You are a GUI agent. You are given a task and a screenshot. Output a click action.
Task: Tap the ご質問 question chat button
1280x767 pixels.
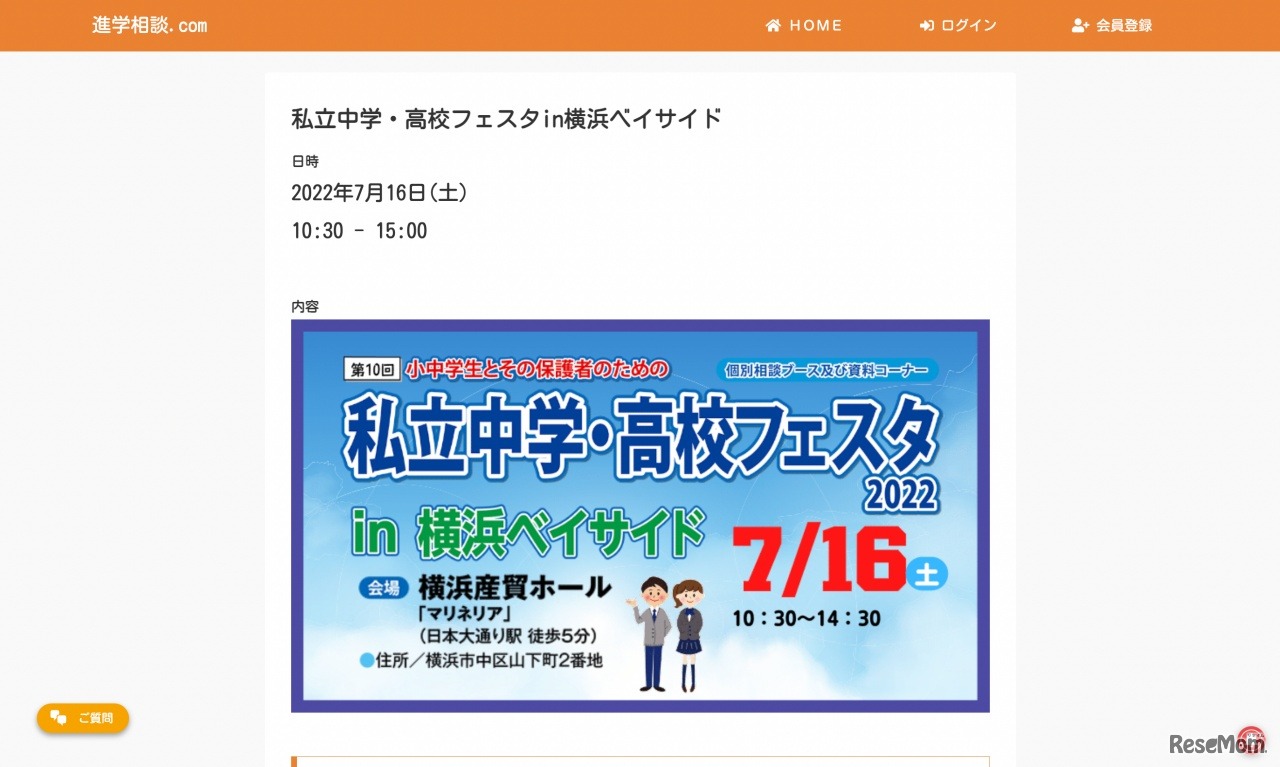pos(83,718)
